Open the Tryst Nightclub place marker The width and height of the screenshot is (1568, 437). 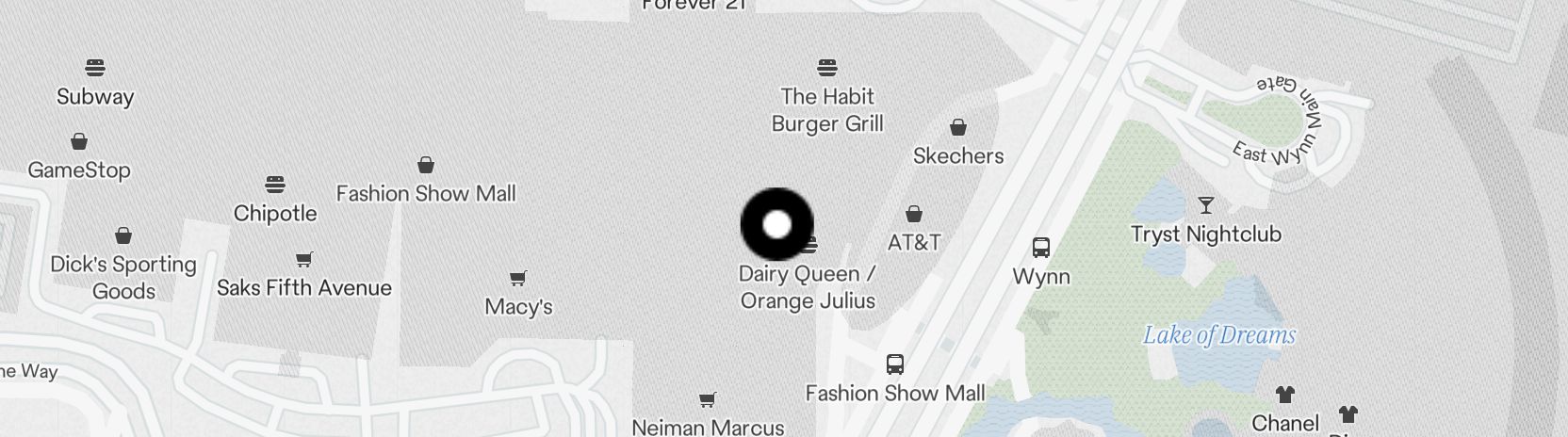pos(1206,205)
